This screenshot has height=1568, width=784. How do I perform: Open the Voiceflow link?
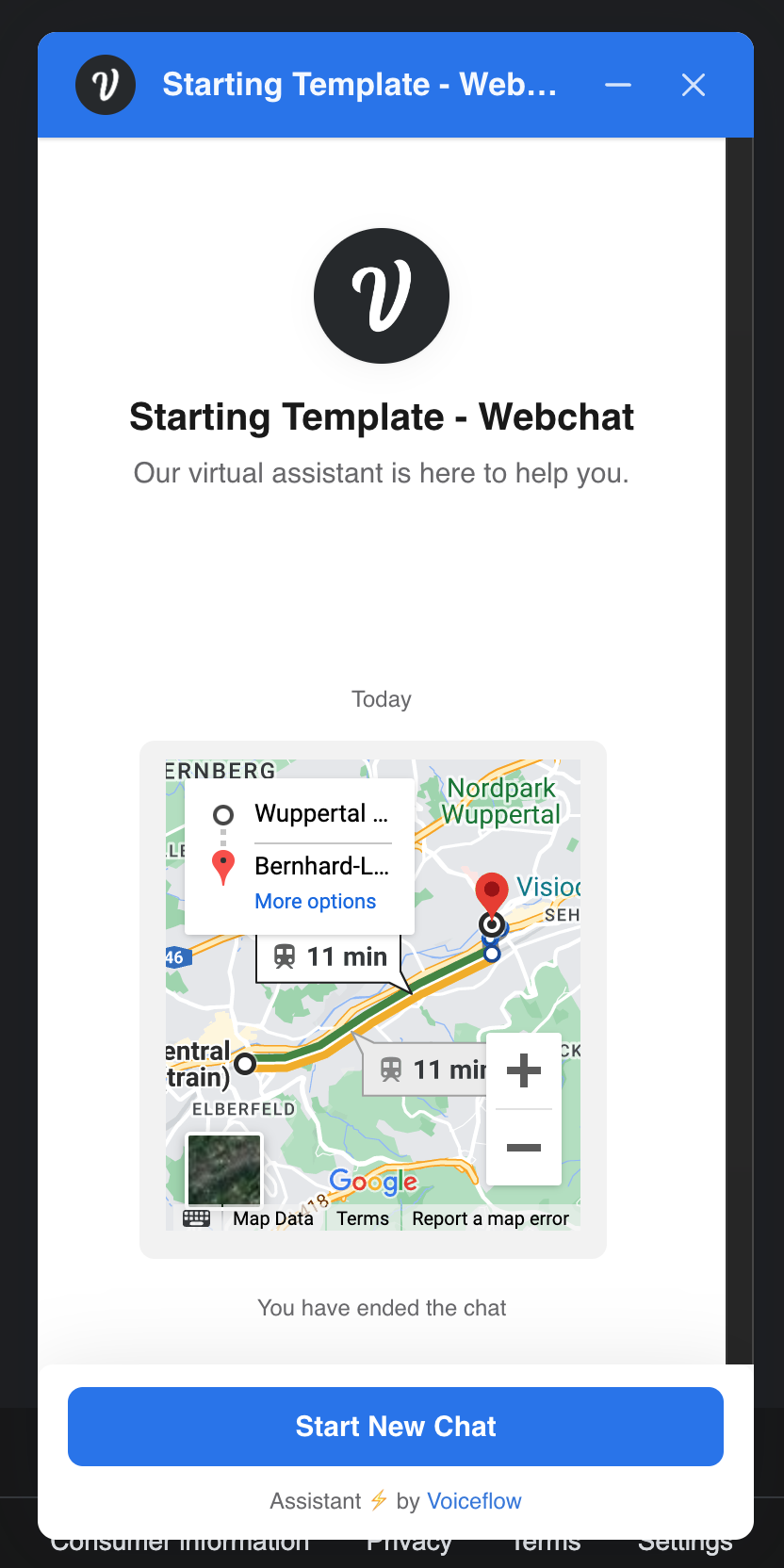coord(474,1501)
